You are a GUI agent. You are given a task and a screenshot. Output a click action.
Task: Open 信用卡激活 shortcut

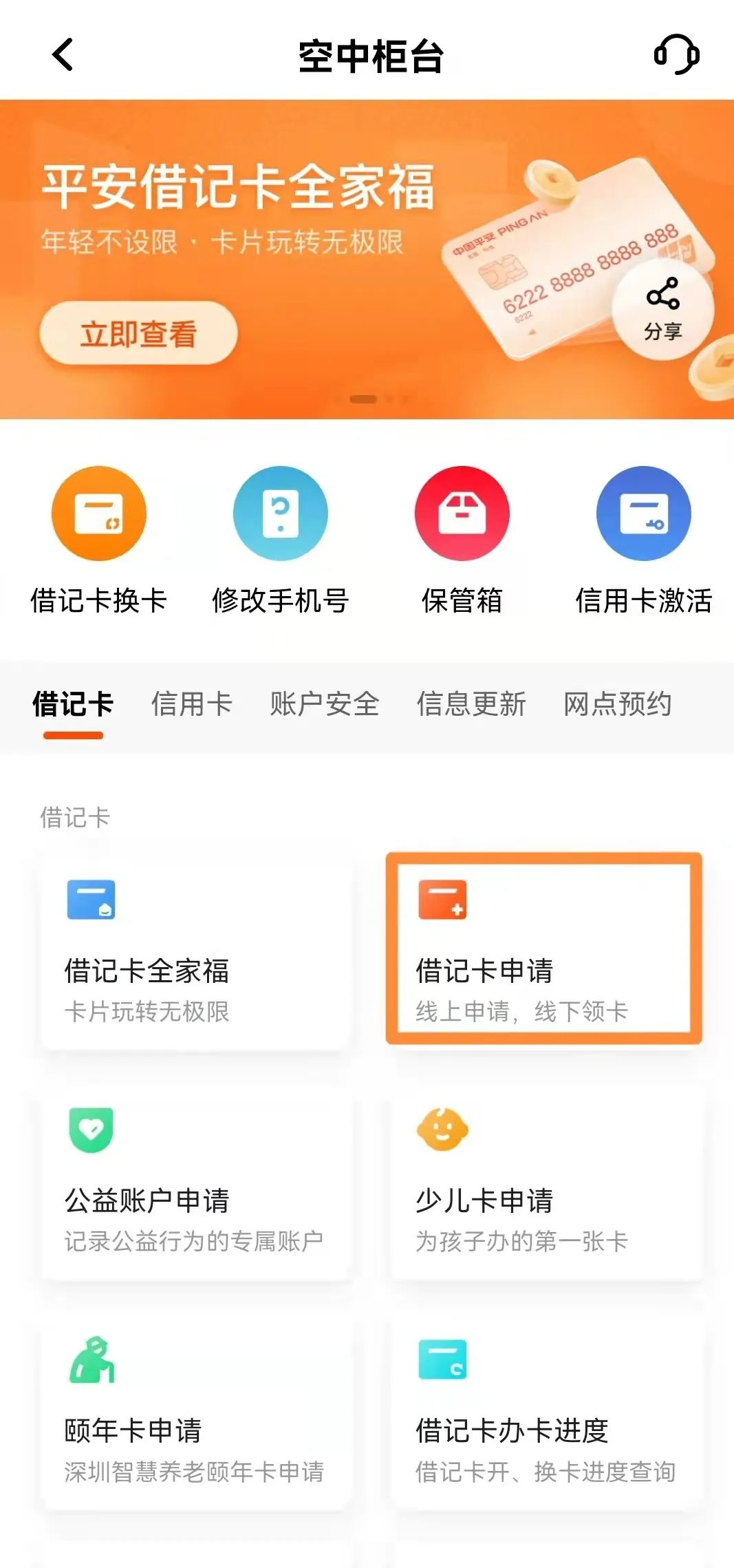[x=643, y=540]
